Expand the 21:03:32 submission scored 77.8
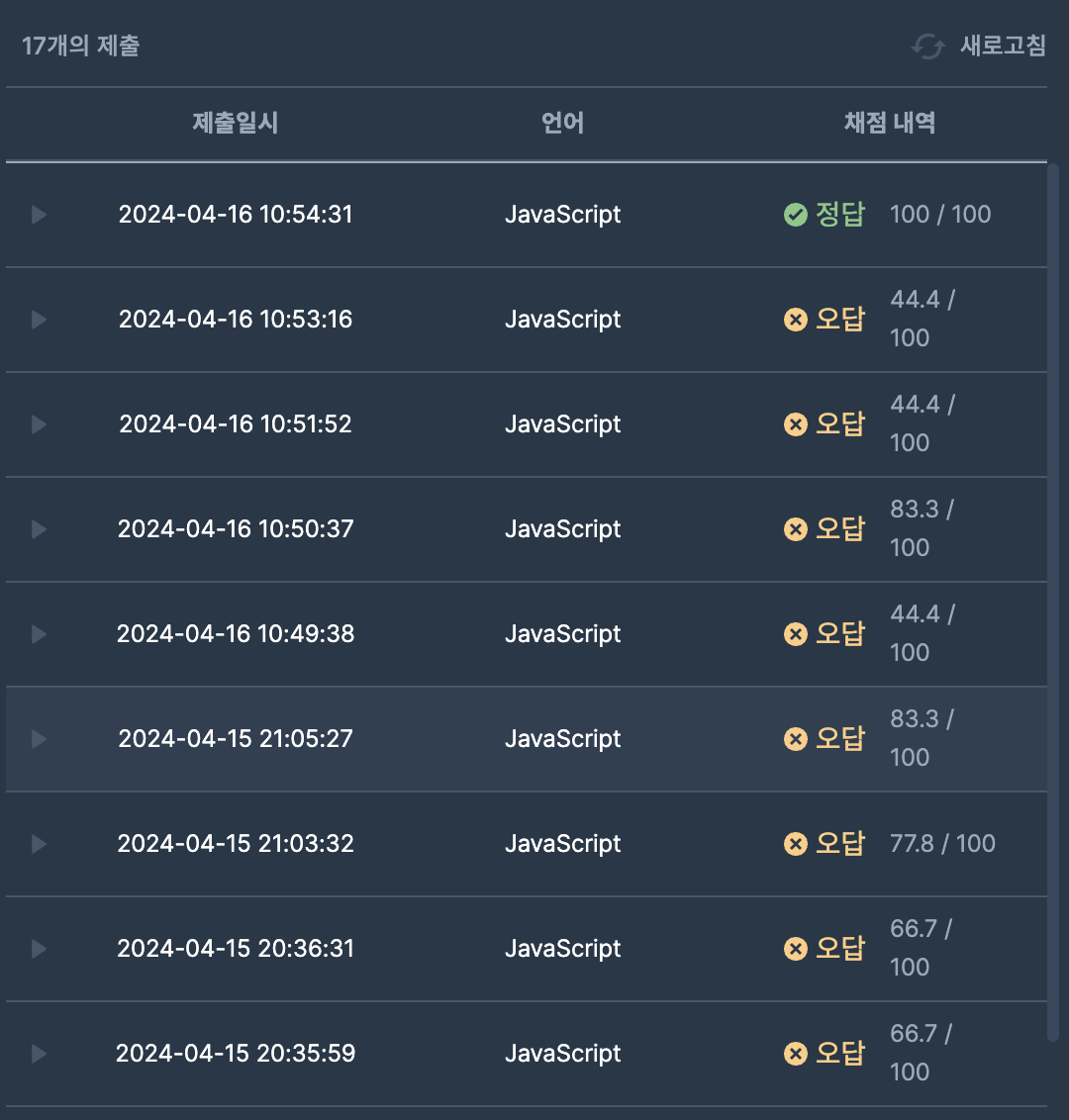This screenshot has height=1120, width=1069. (40, 844)
